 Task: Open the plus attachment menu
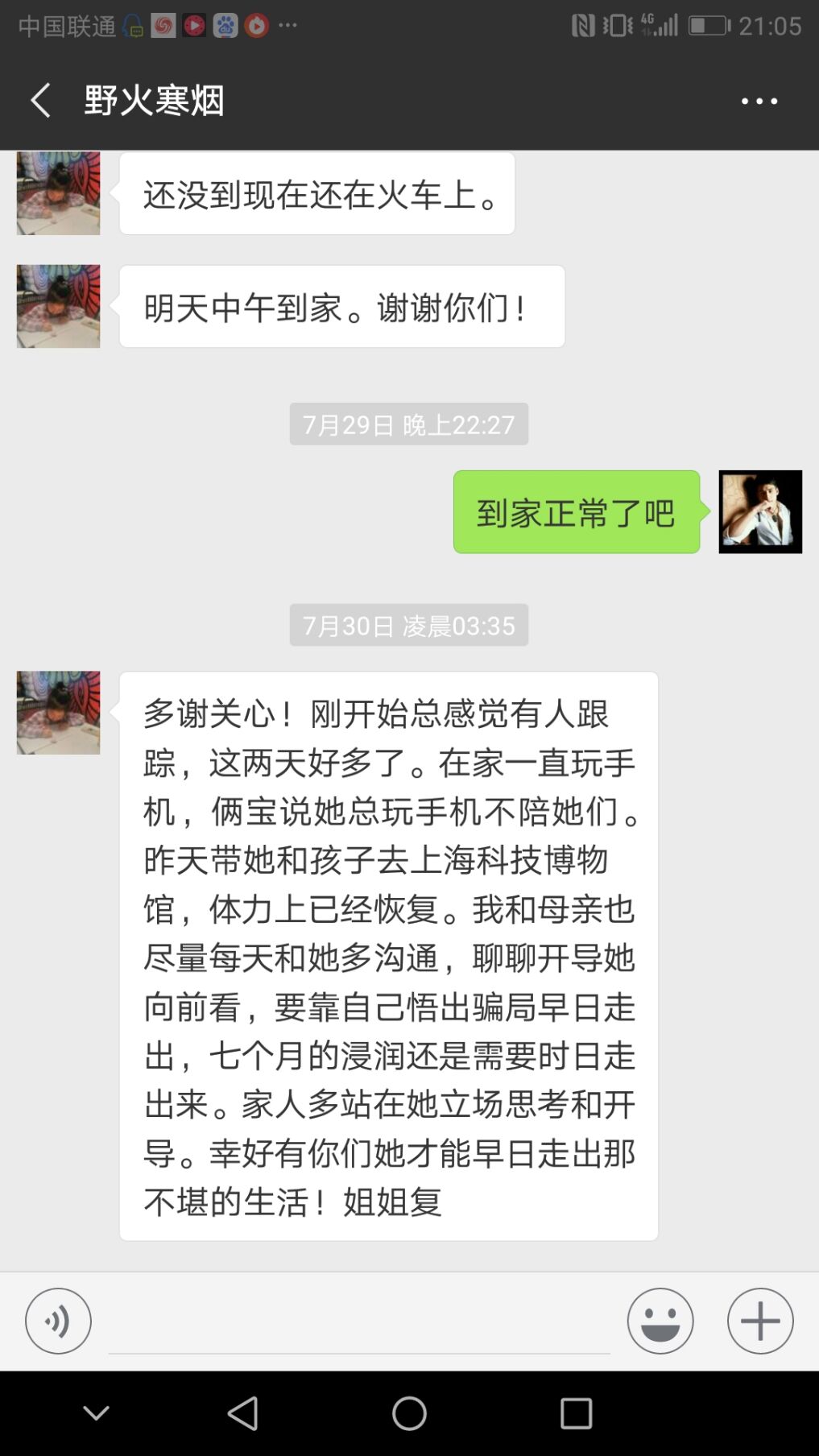click(760, 1321)
